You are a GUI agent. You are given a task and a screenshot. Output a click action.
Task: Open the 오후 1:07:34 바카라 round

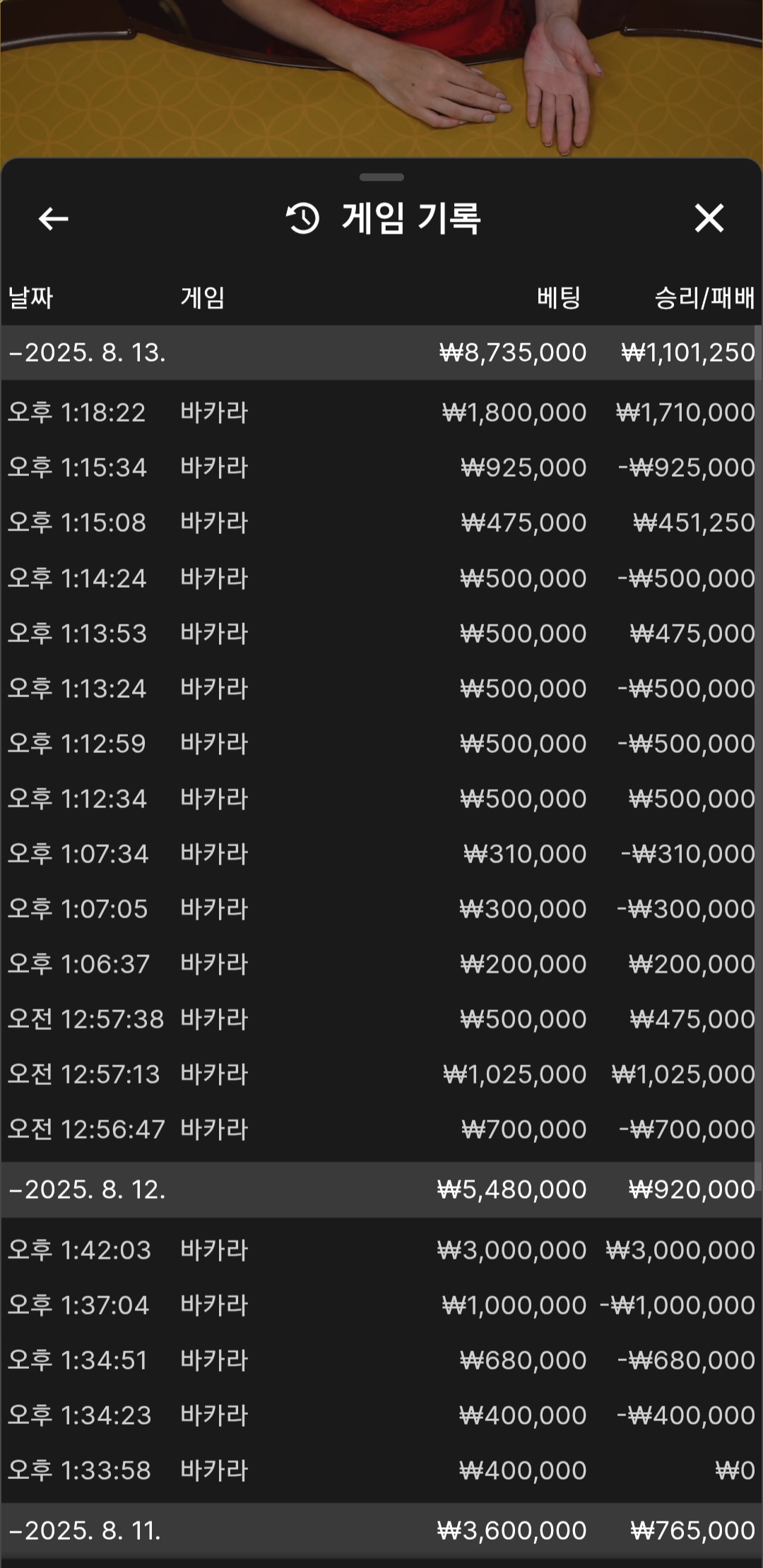coord(381,854)
